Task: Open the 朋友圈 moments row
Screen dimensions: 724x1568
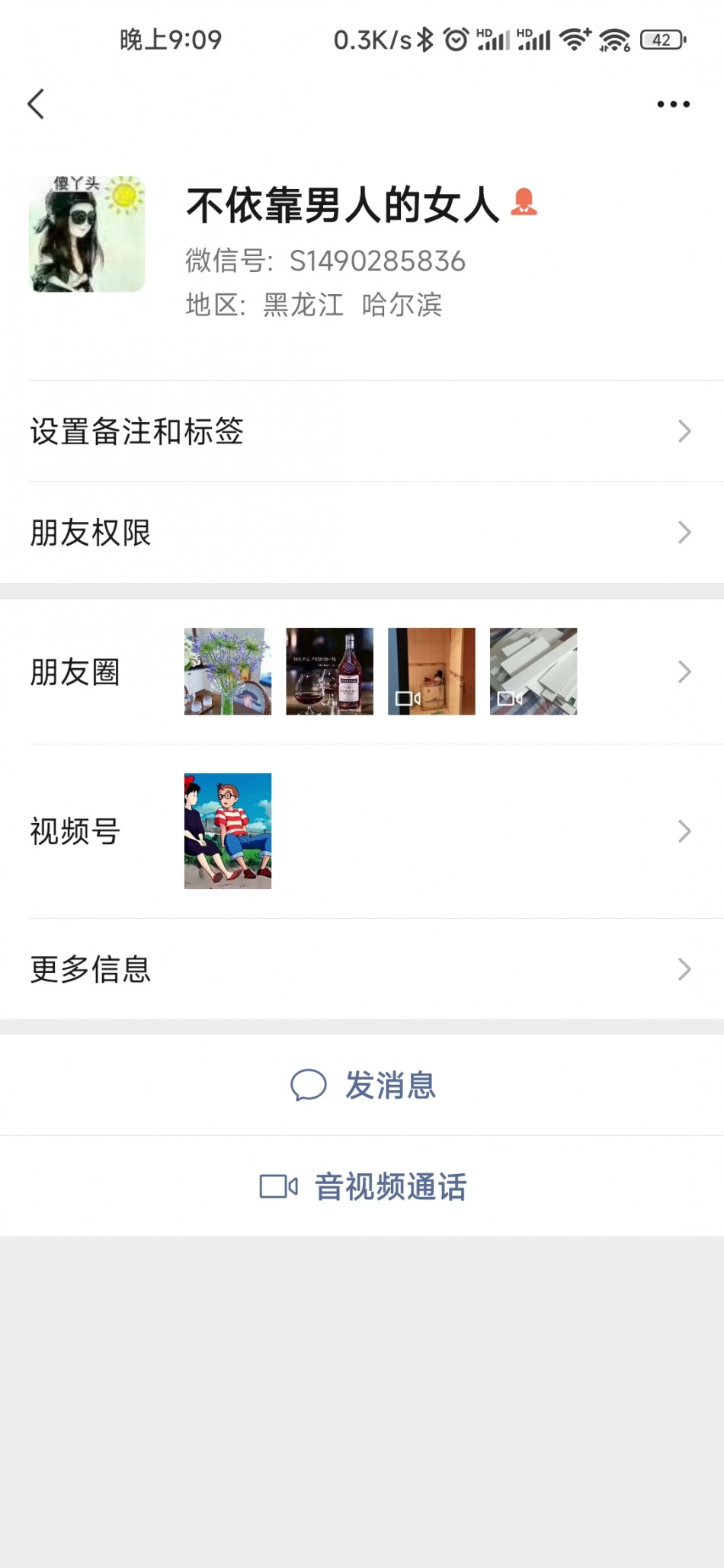Action: (x=362, y=672)
